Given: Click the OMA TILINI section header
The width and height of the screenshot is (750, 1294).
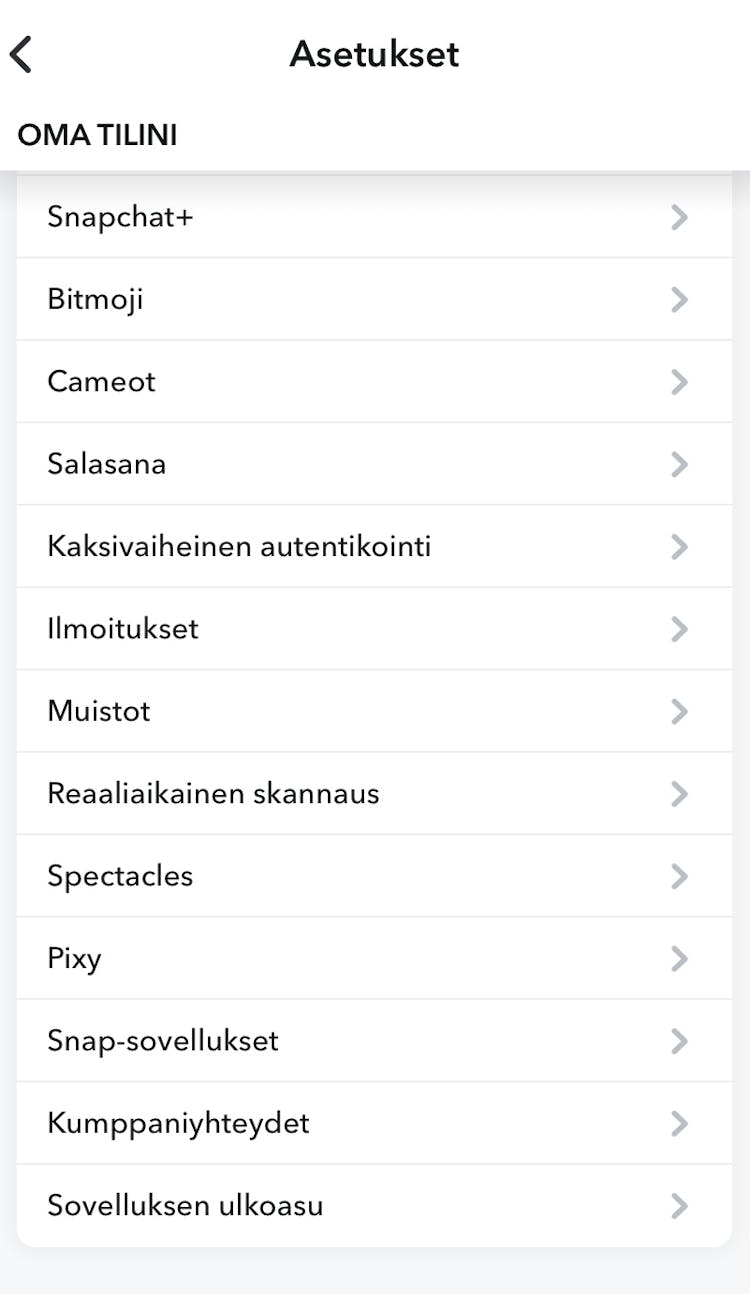Looking at the screenshot, I should point(95,135).
